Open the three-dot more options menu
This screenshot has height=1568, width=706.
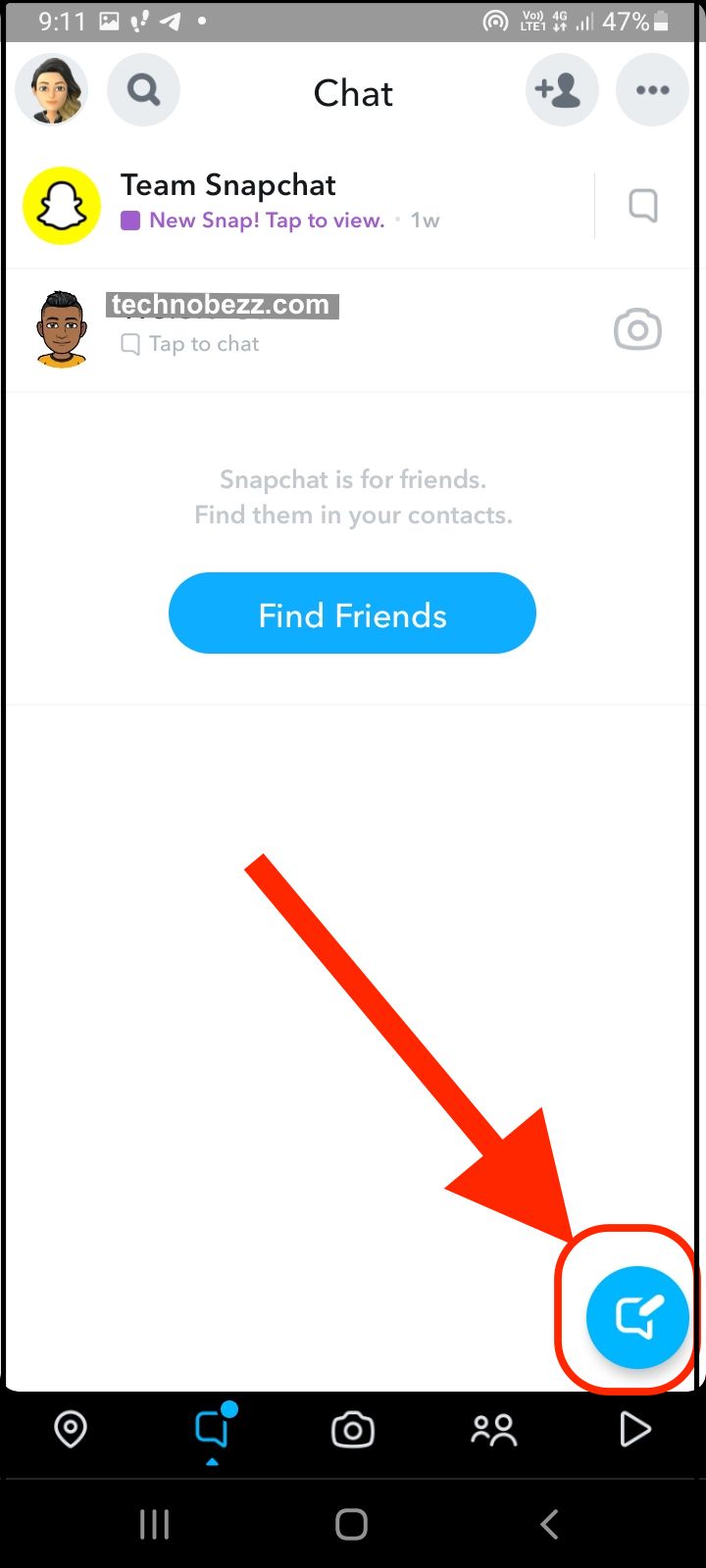651,90
